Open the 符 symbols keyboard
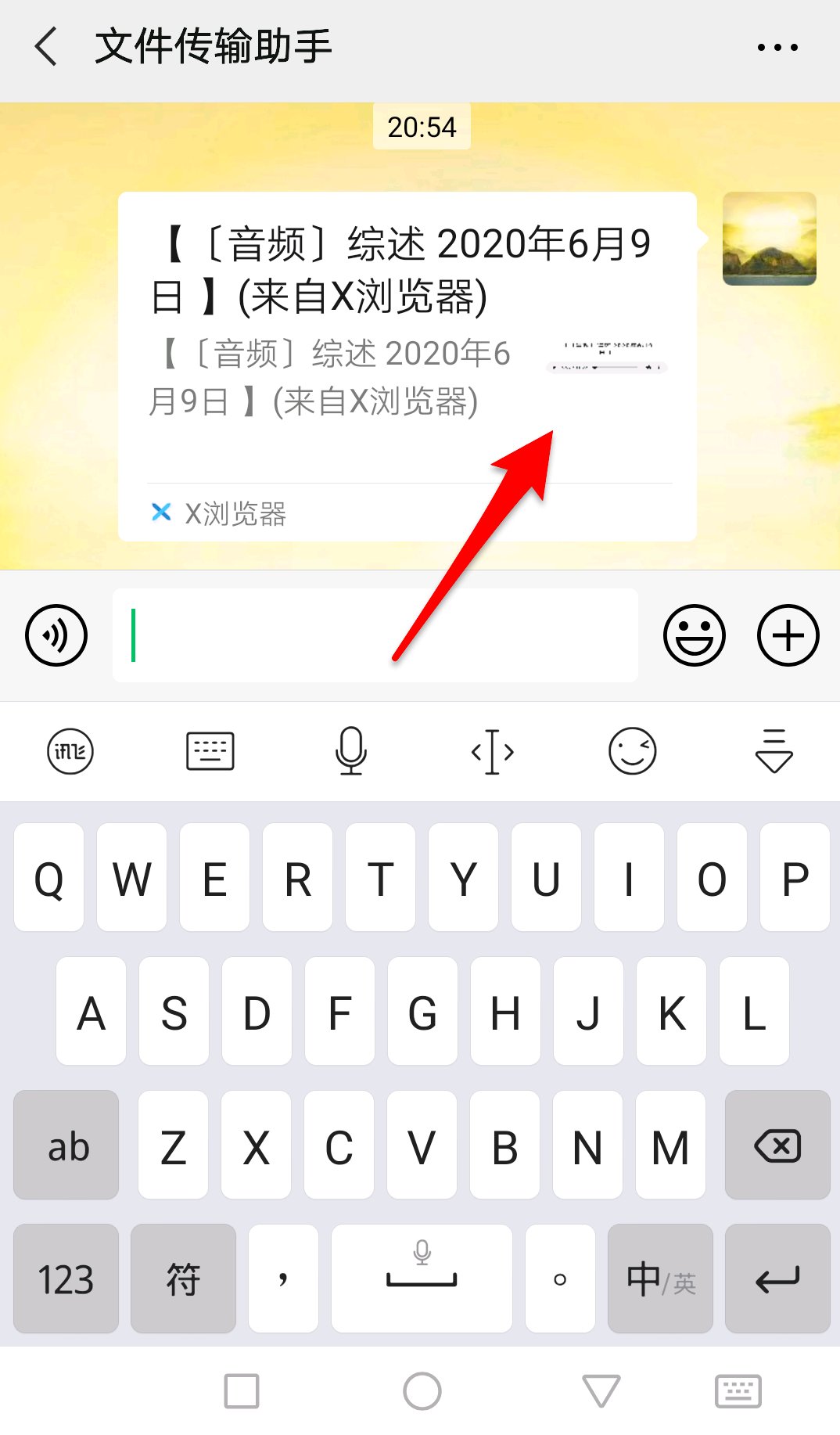 pyautogui.click(x=183, y=1279)
